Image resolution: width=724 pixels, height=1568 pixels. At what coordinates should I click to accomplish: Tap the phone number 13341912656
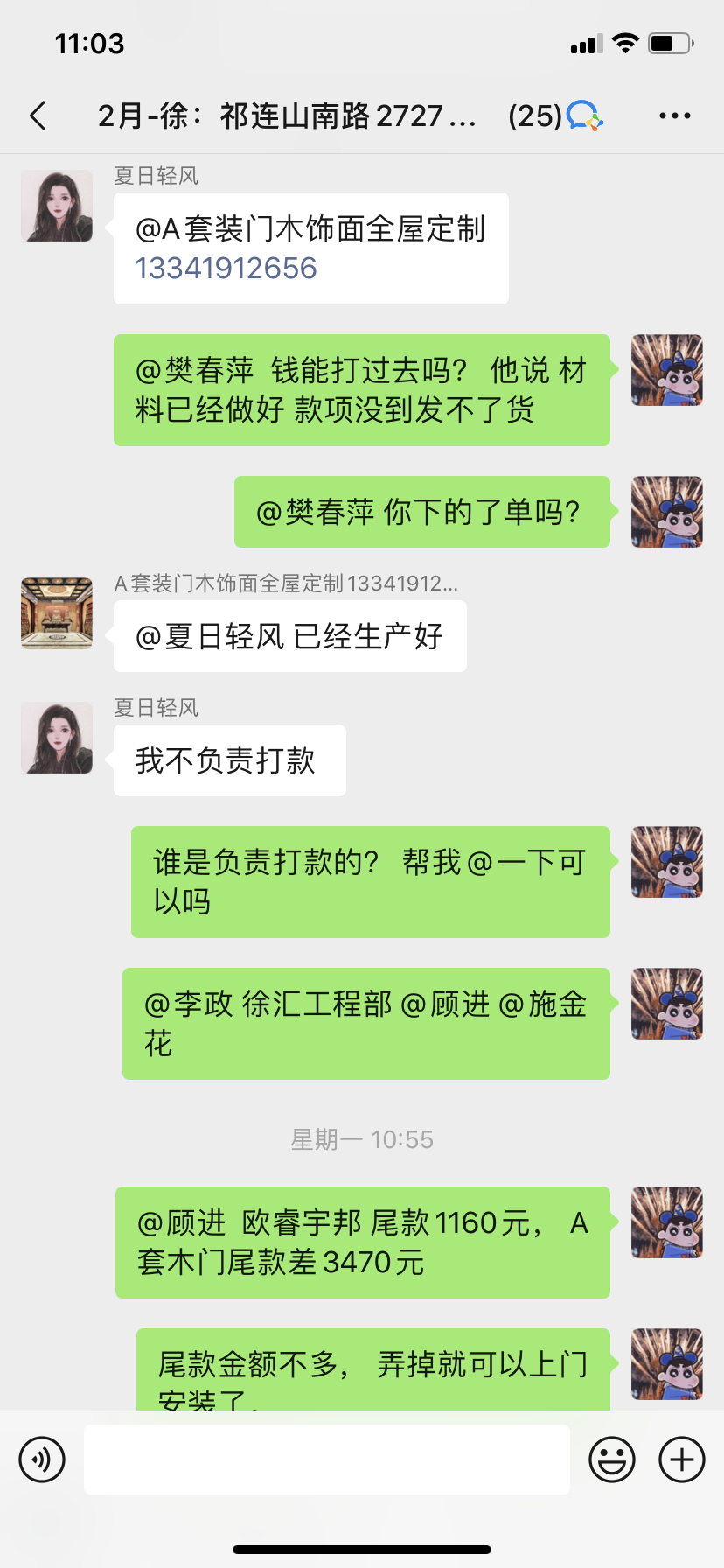[226, 269]
